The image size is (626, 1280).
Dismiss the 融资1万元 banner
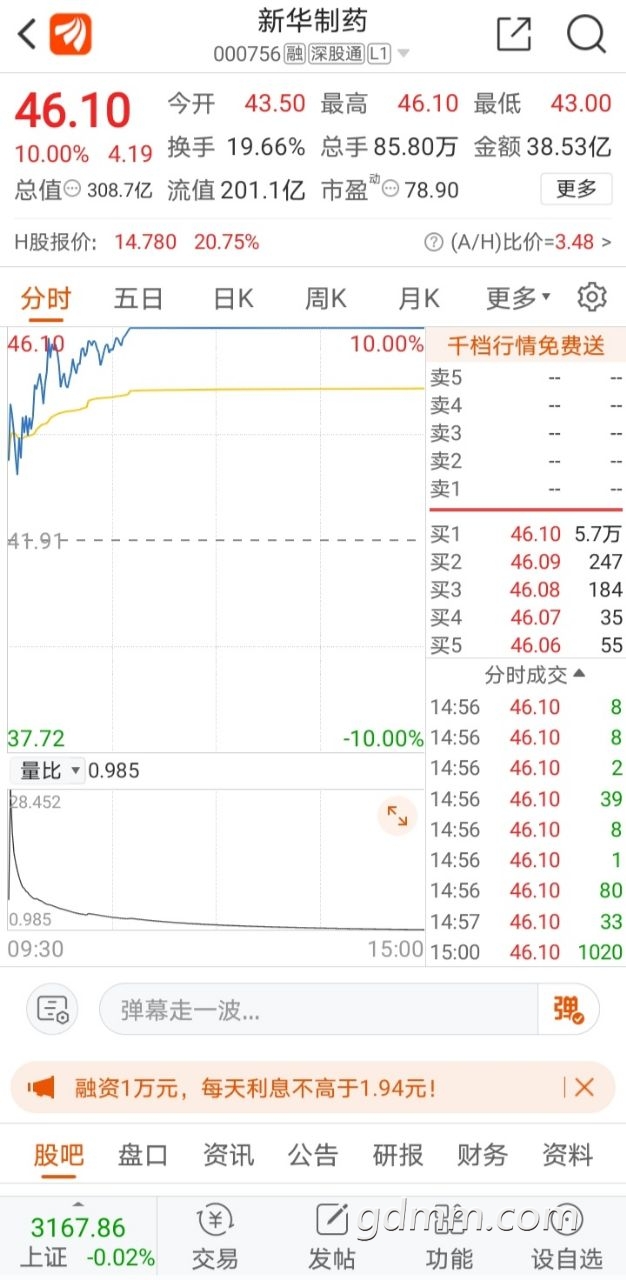coord(585,1087)
